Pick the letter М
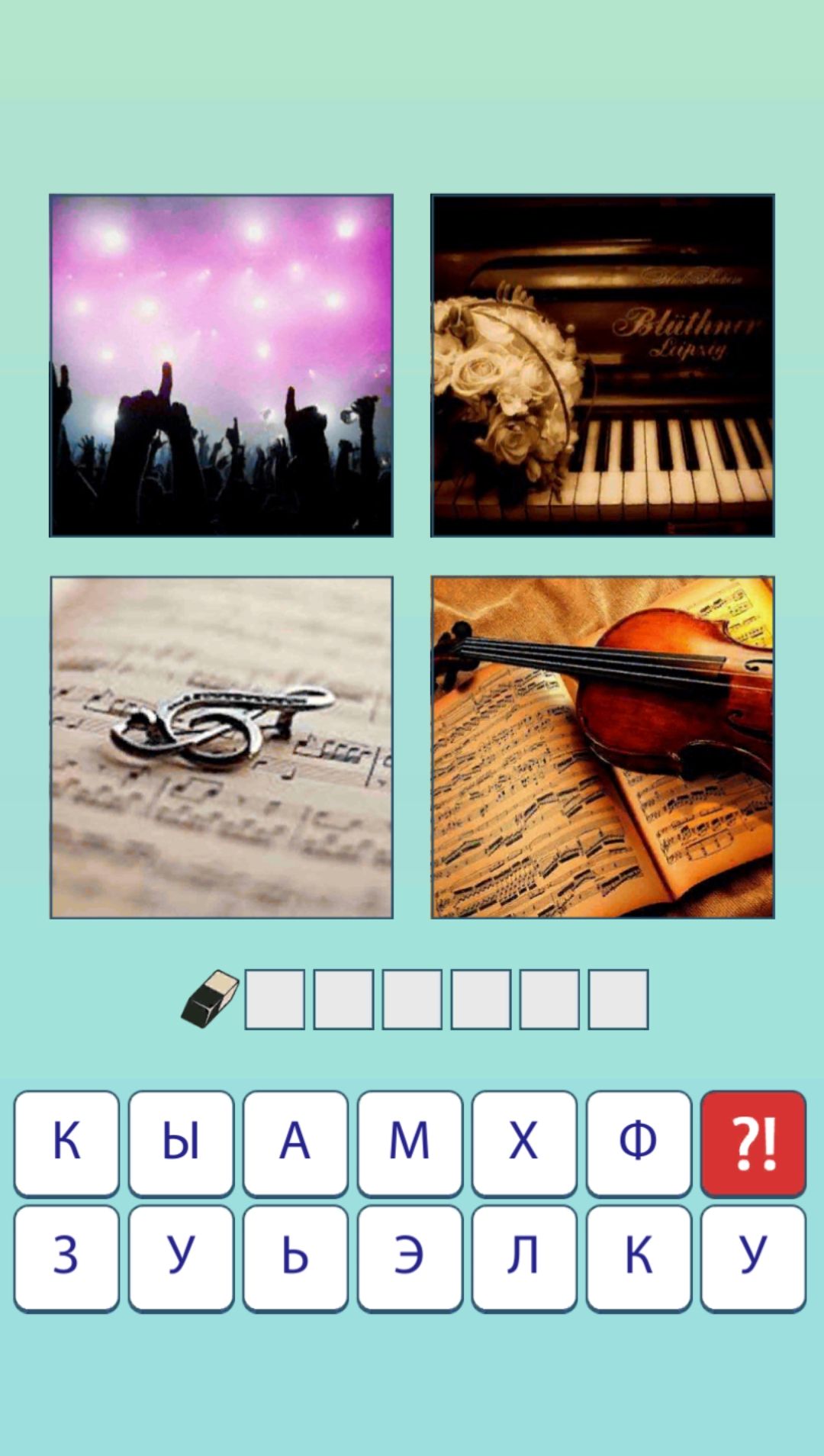Screen dimensions: 824x1456 pyautogui.click(x=410, y=1142)
